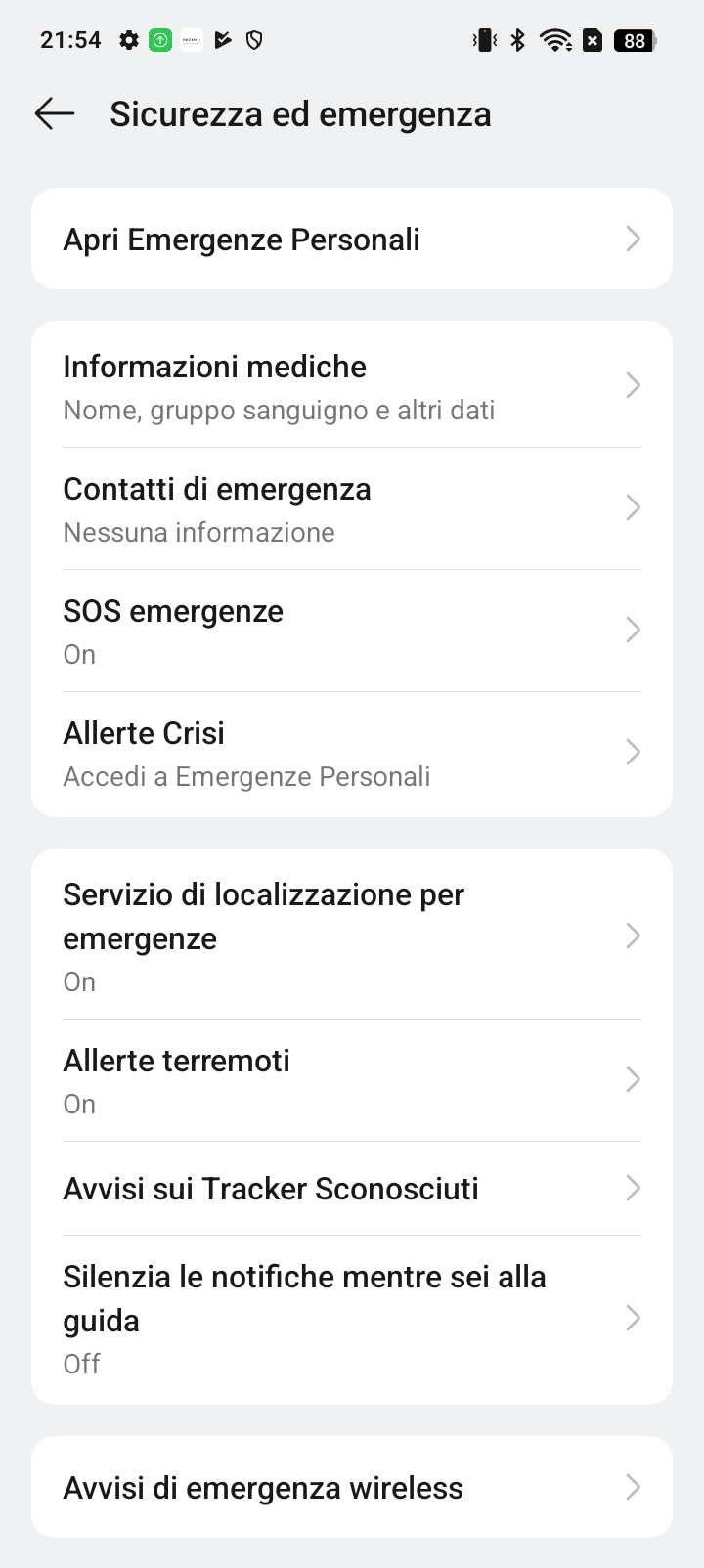The height and width of the screenshot is (1568, 704).
Task: Go back from Sicurezza ed emergenza
Action: 55,114
